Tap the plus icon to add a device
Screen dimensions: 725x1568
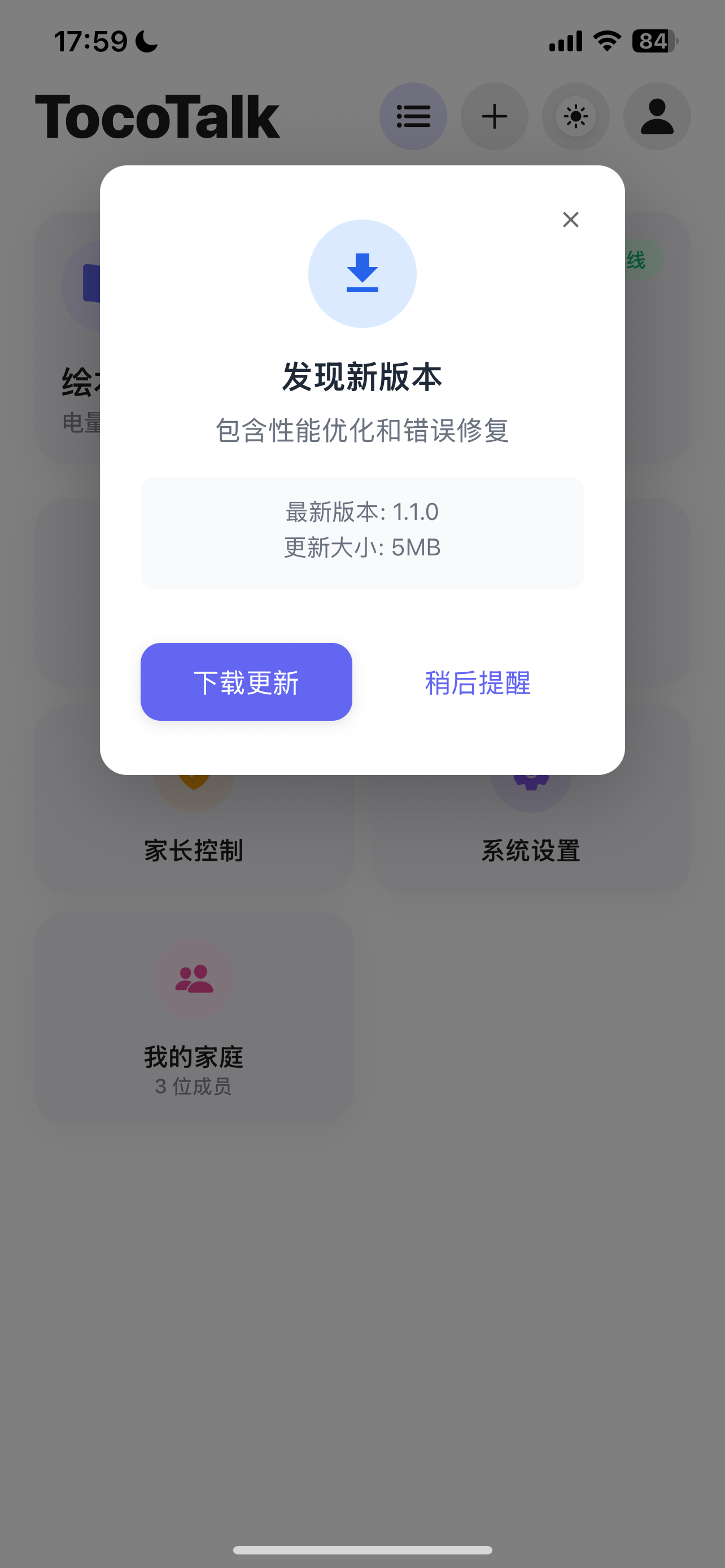(494, 116)
